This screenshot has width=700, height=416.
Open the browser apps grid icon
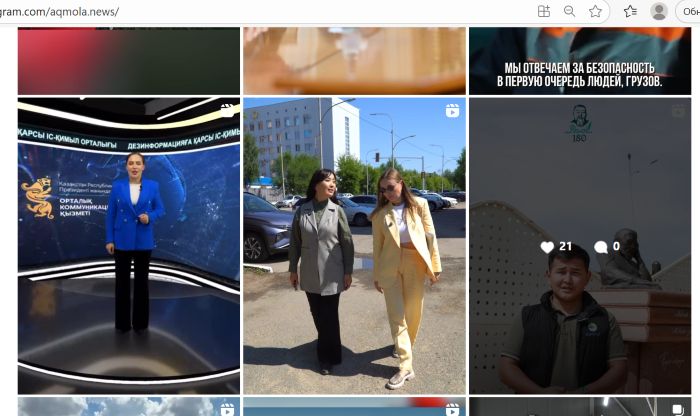tap(544, 11)
